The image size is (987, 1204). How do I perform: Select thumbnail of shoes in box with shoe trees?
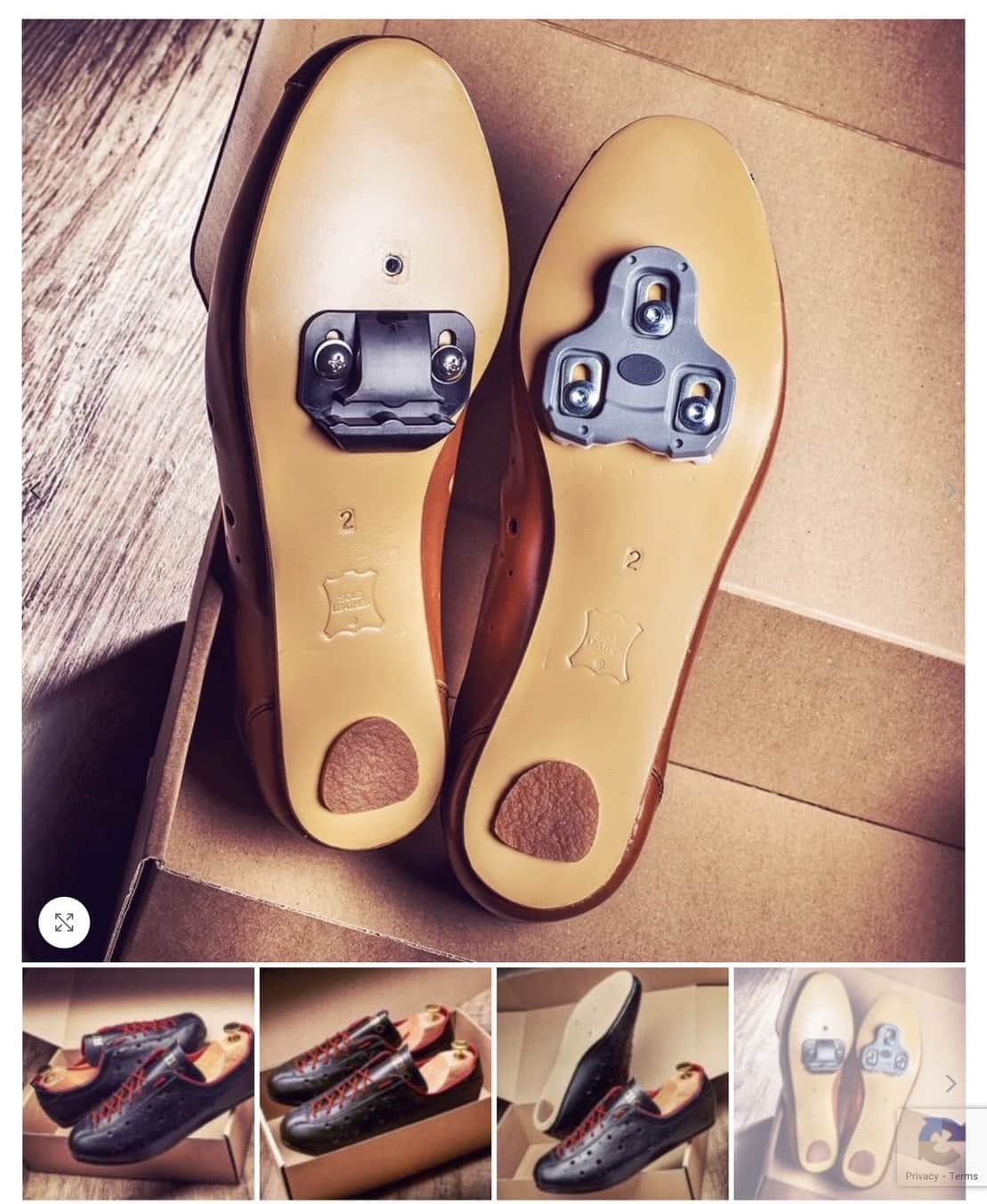pos(138,1084)
